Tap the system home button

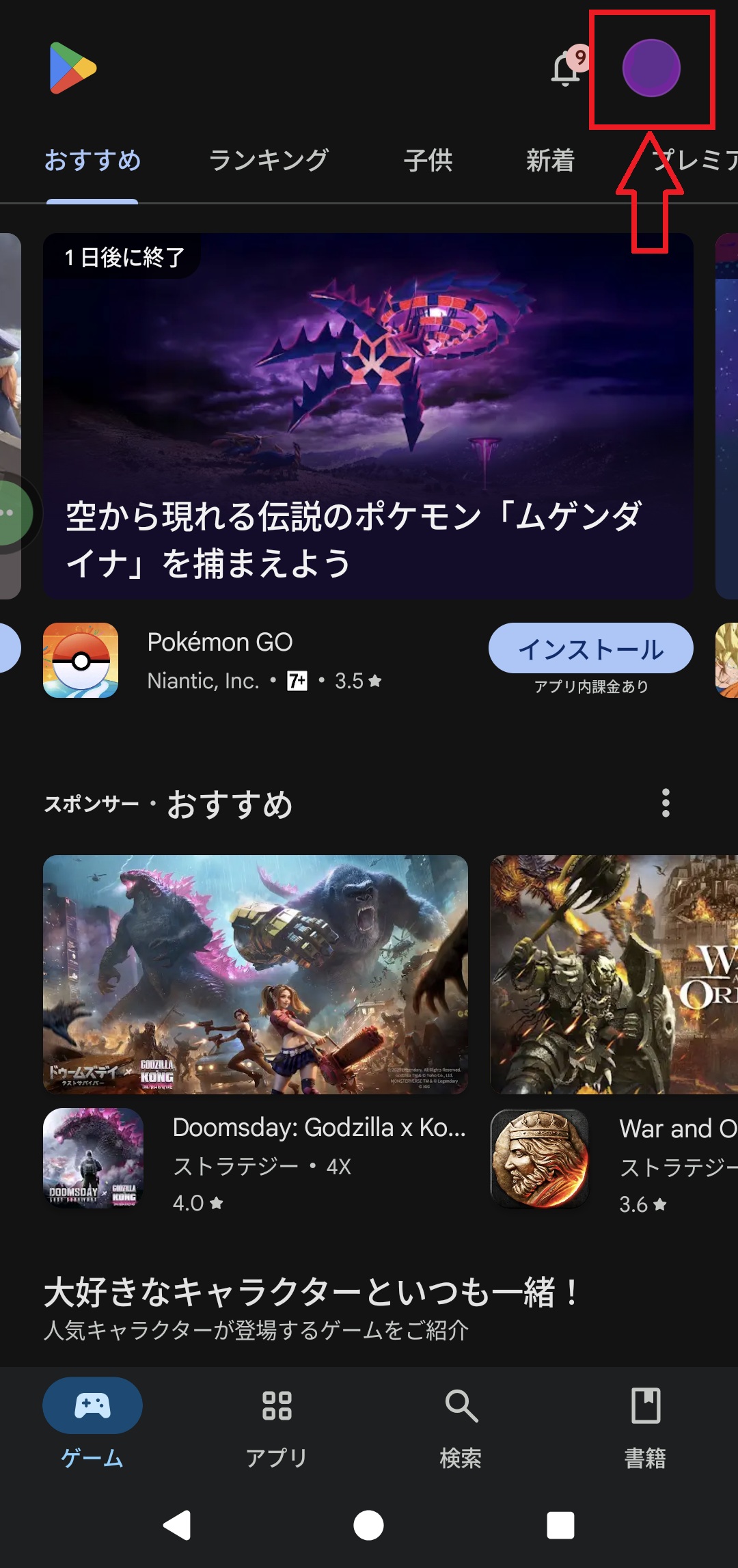(368, 1525)
